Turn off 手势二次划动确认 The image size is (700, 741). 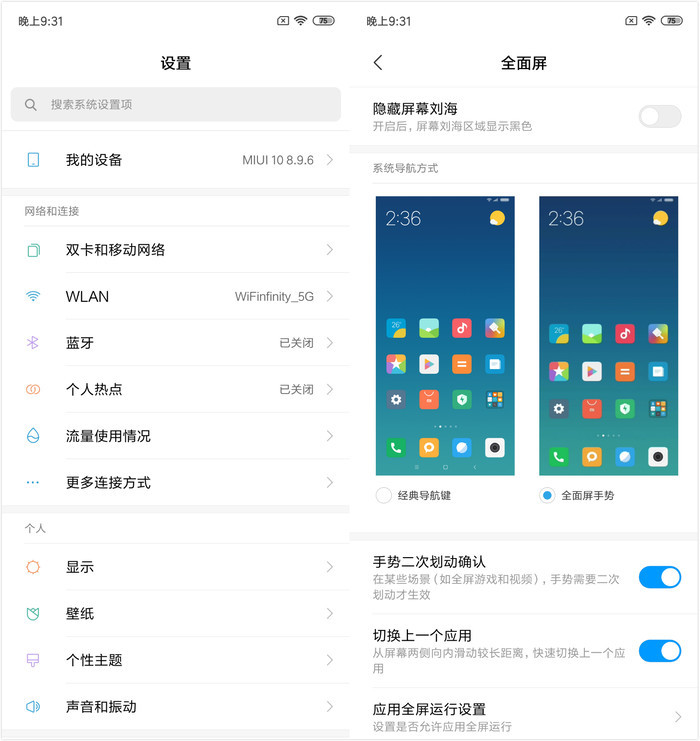[659, 577]
